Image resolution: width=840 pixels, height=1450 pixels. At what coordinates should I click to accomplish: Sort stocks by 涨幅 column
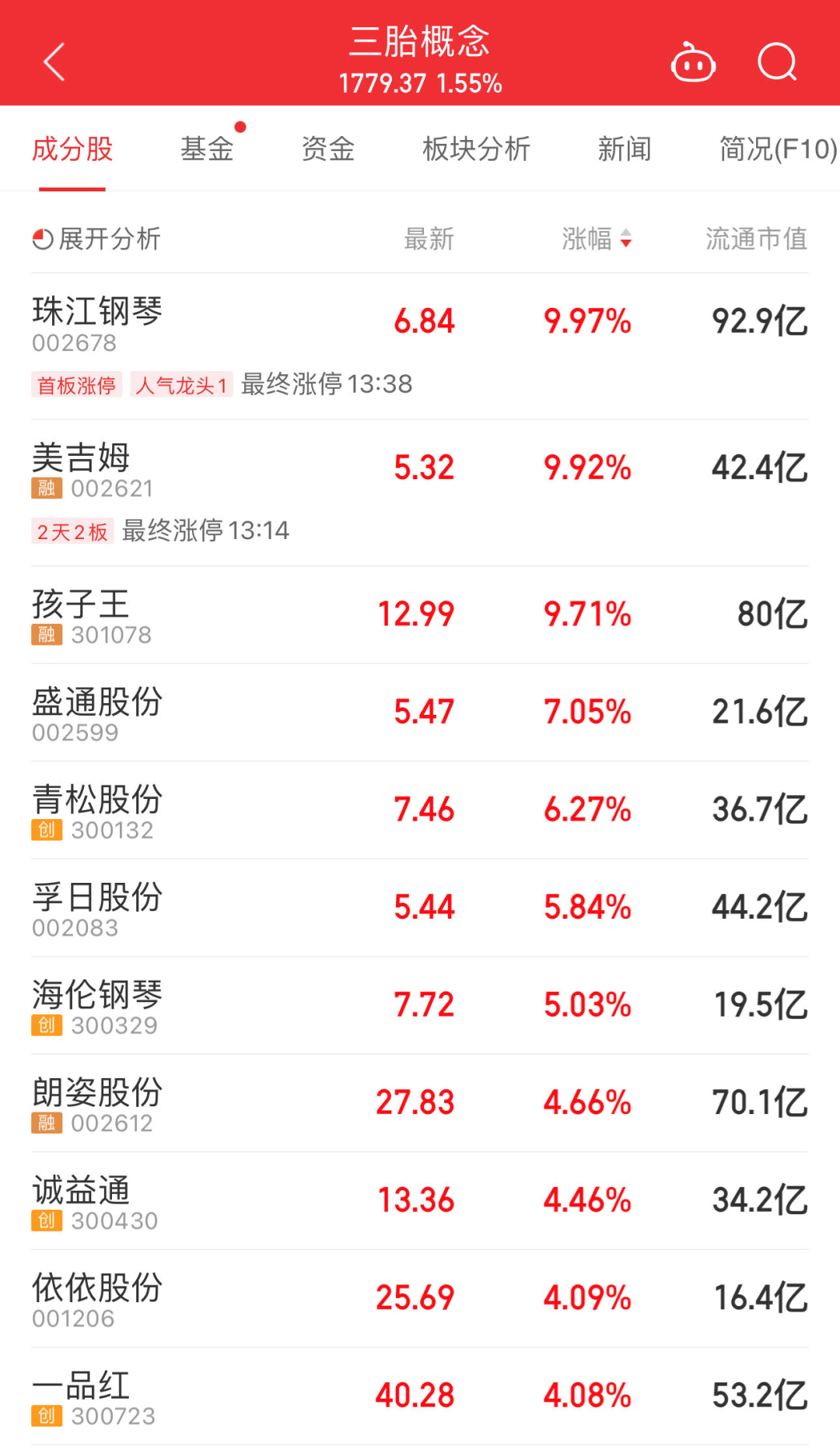[x=597, y=239]
